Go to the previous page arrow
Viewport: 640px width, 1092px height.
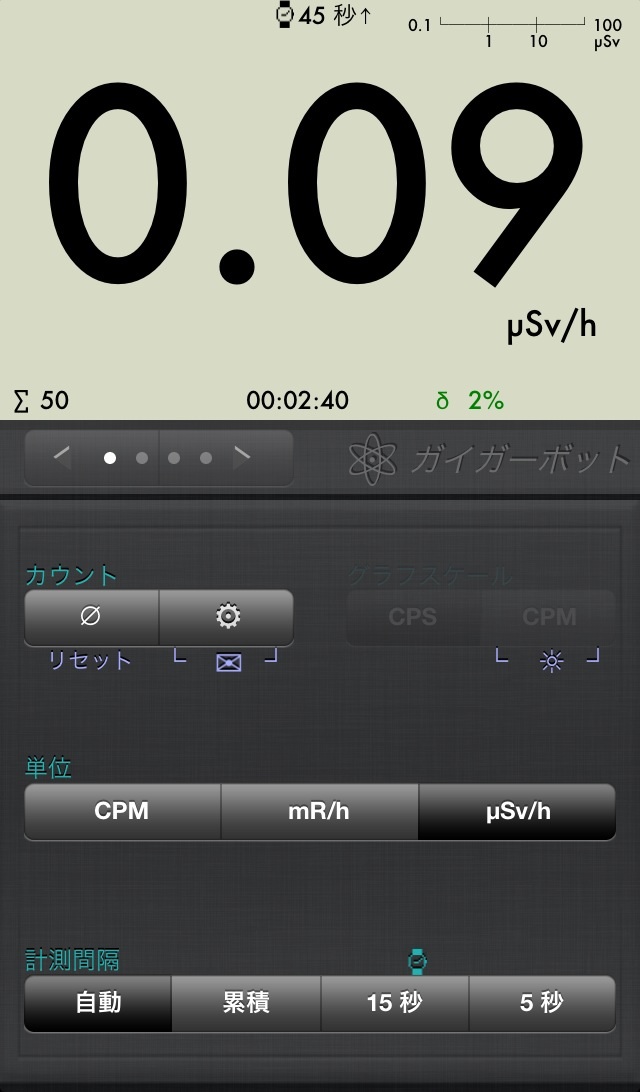[x=62, y=458]
